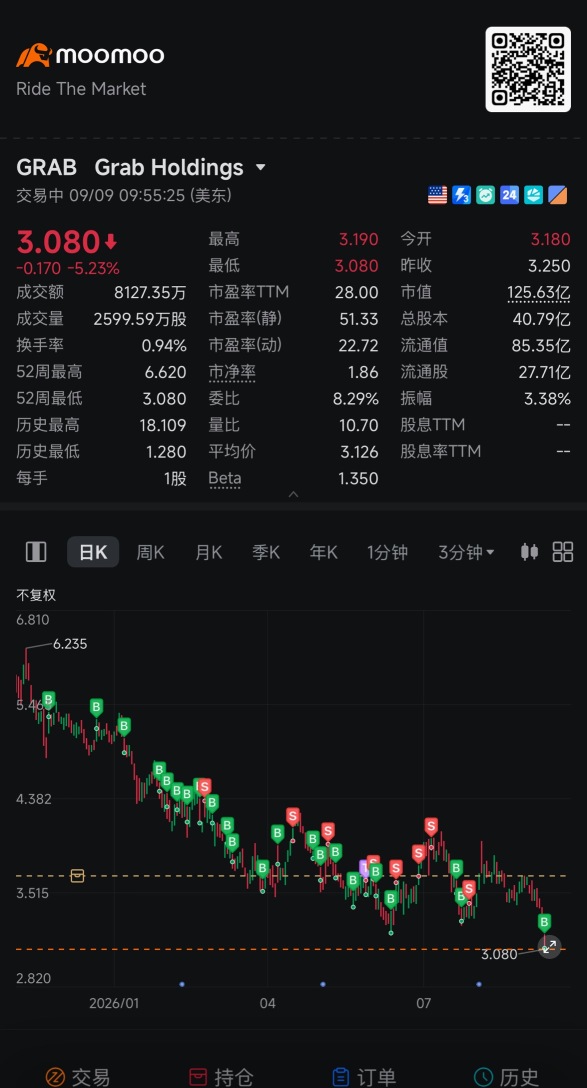
Task: Expand the chart to full screen
Action: 550,946
